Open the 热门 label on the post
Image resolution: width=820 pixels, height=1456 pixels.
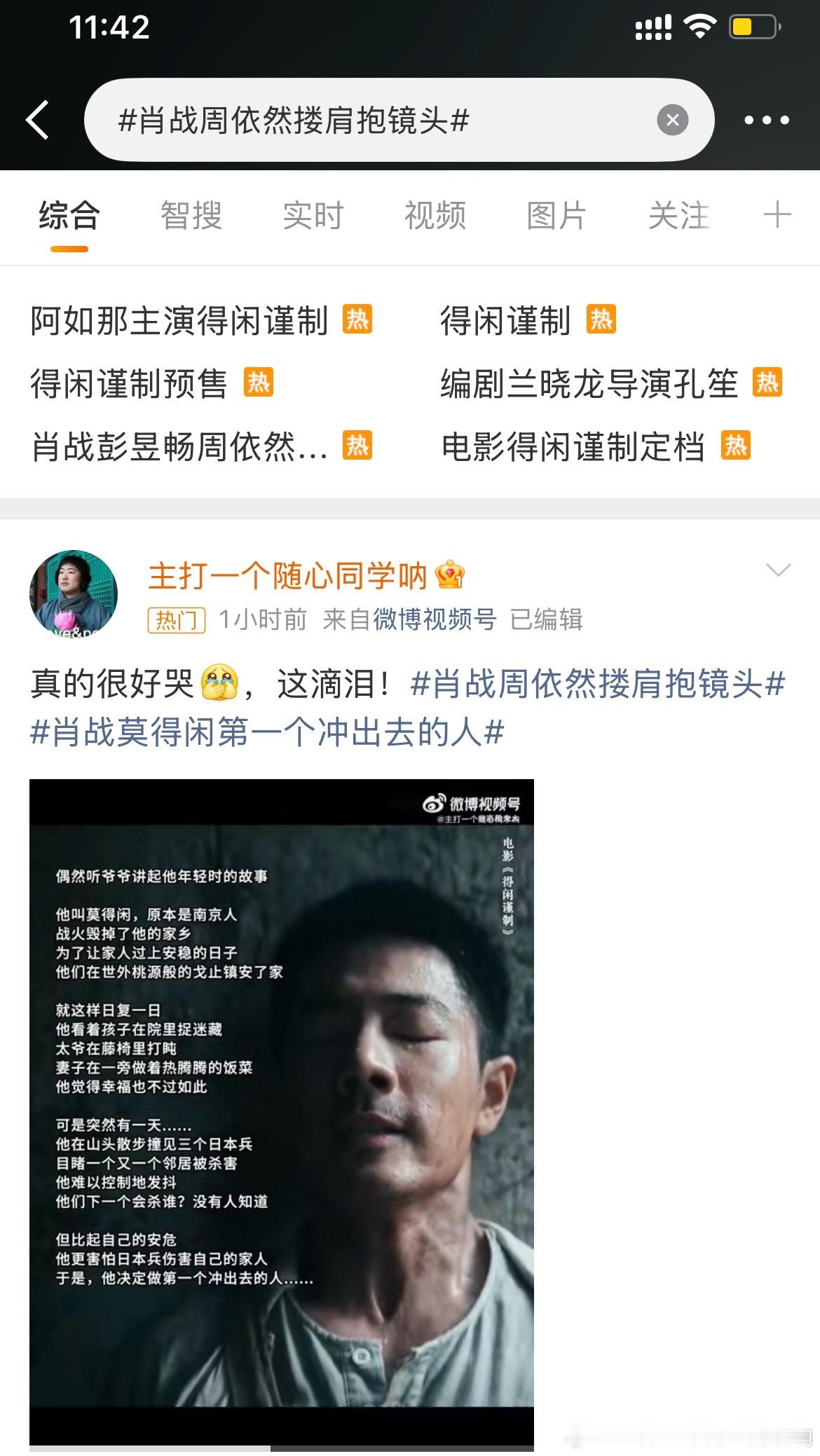coord(177,621)
